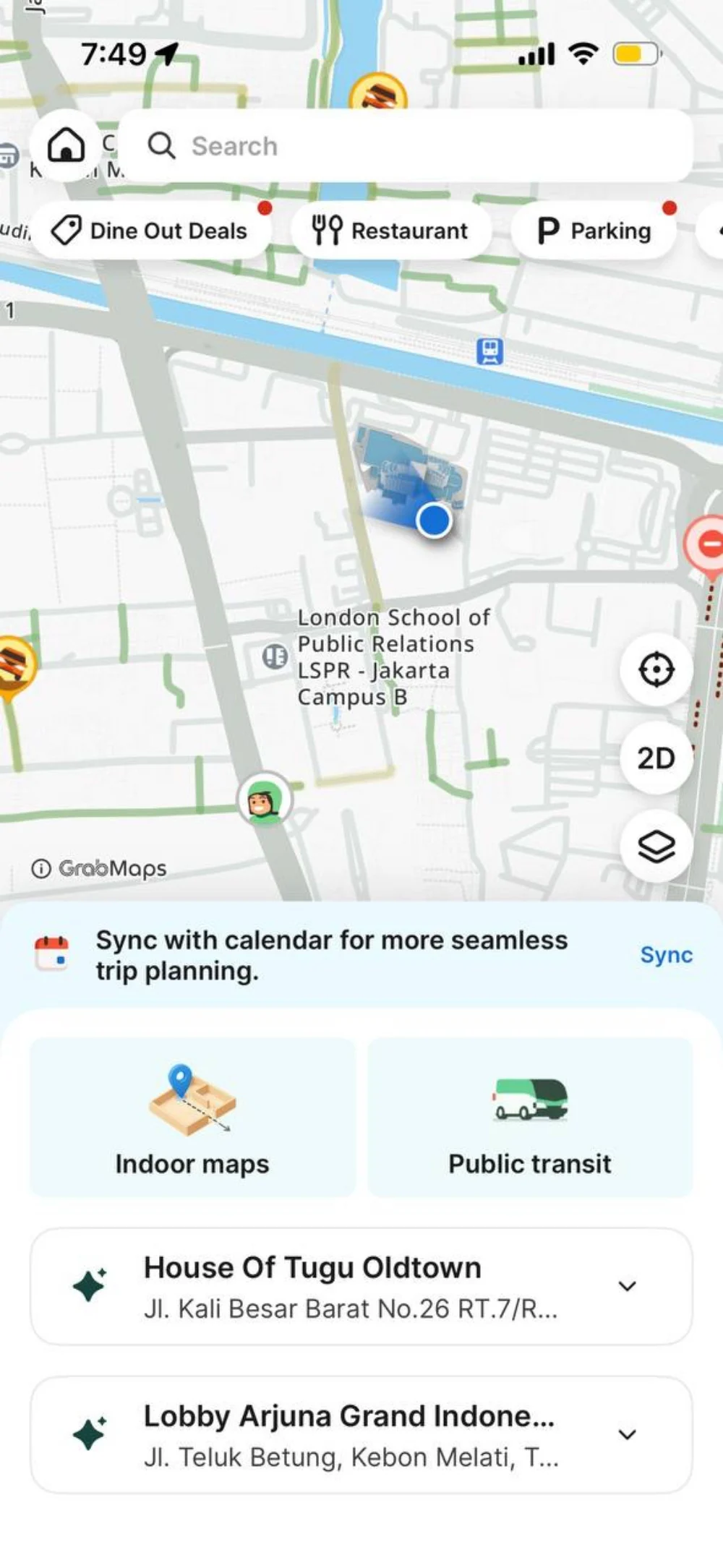Tap the train station marker on map

(489, 351)
